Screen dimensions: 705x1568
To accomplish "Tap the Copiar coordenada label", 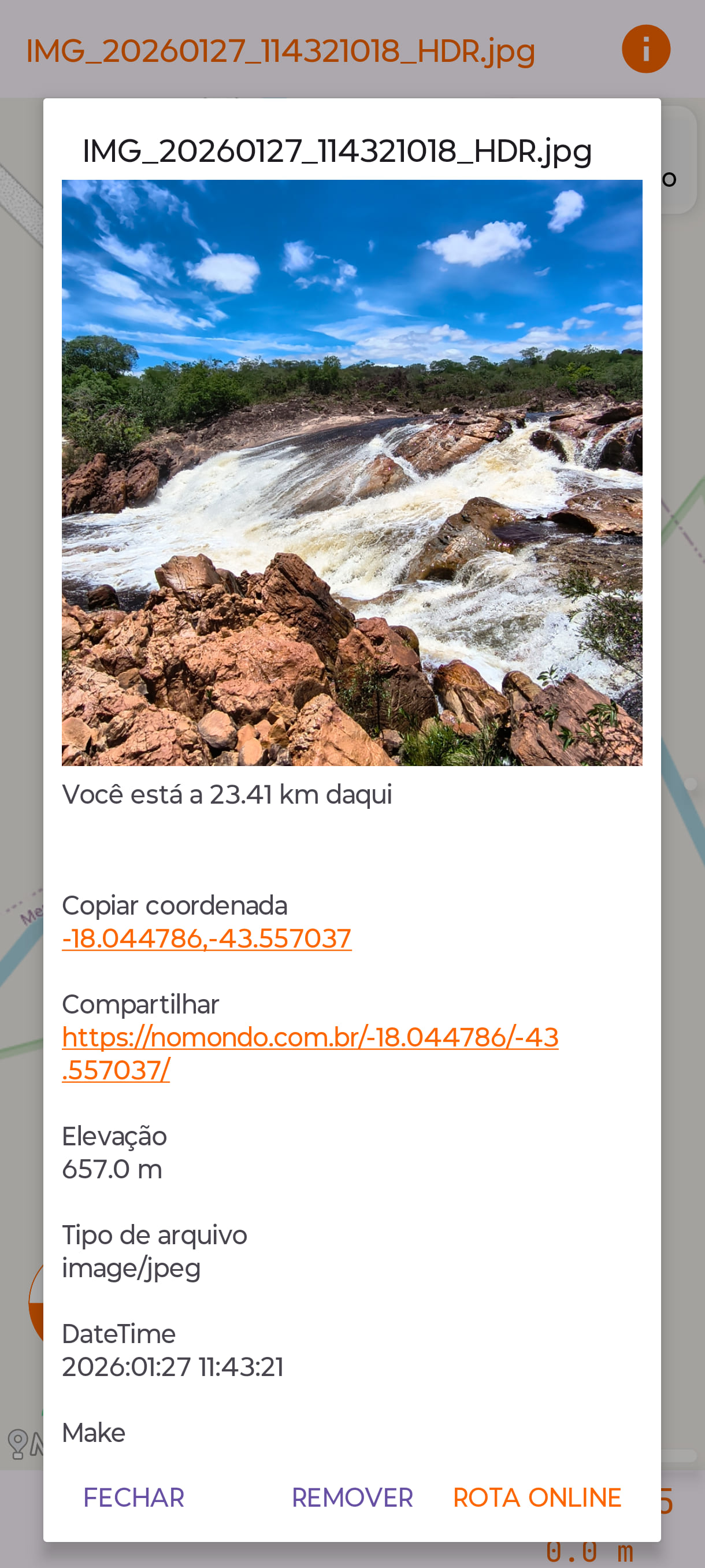I will point(175,906).
